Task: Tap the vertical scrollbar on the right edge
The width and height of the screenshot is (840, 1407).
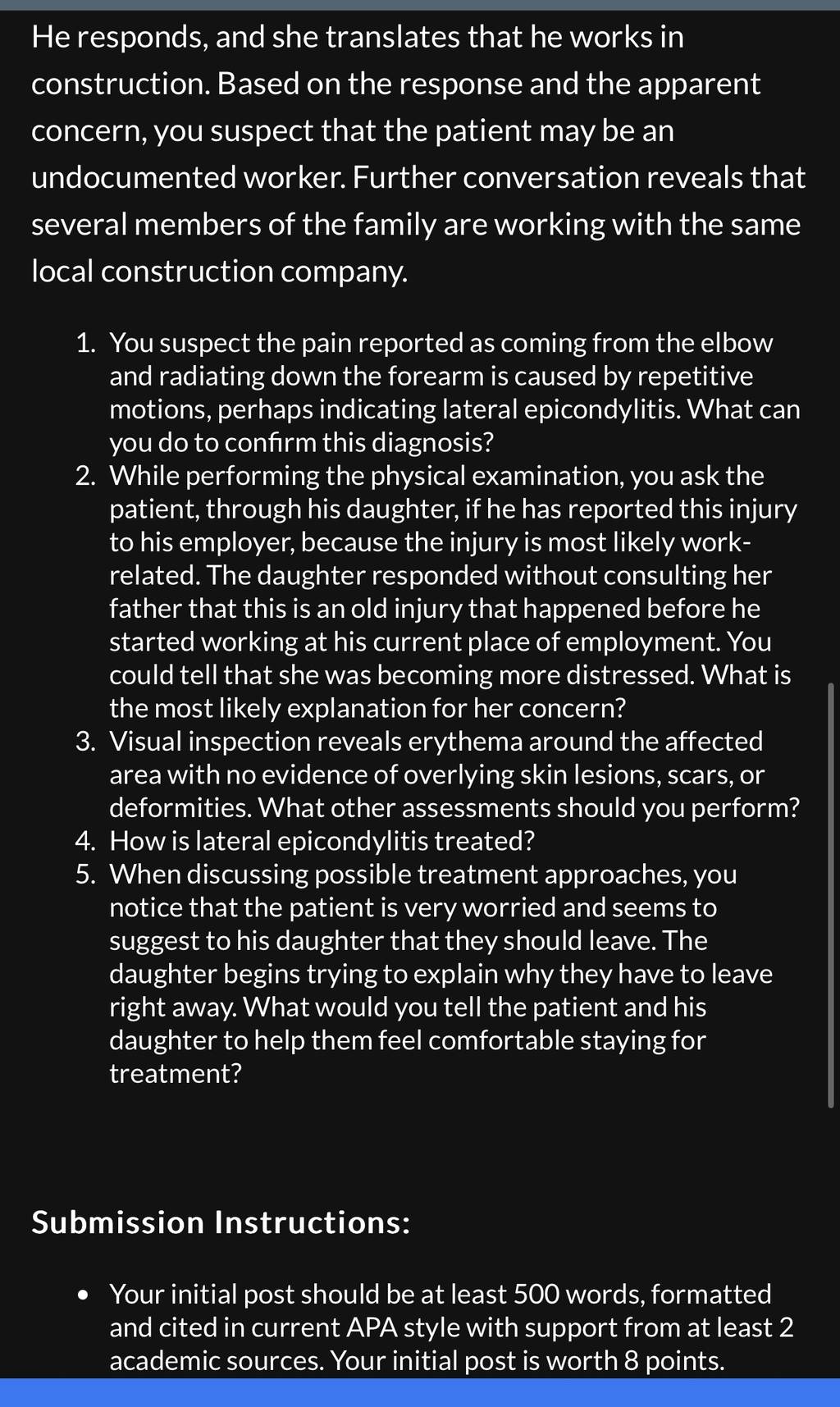Action: click(x=830, y=894)
